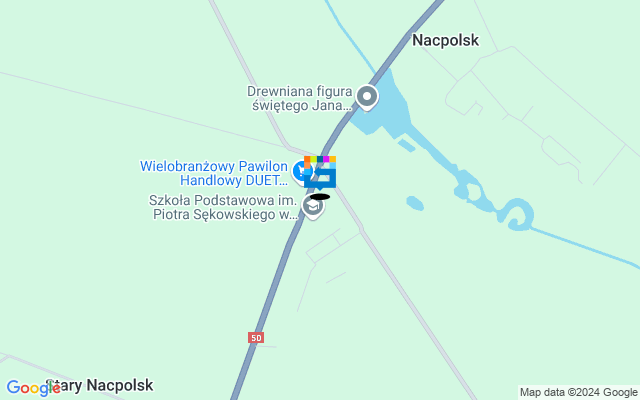This screenshot has height=400, width=640.
Task: Open the Drewniana figura świętego Jana marker
Action: coord(367,97)
